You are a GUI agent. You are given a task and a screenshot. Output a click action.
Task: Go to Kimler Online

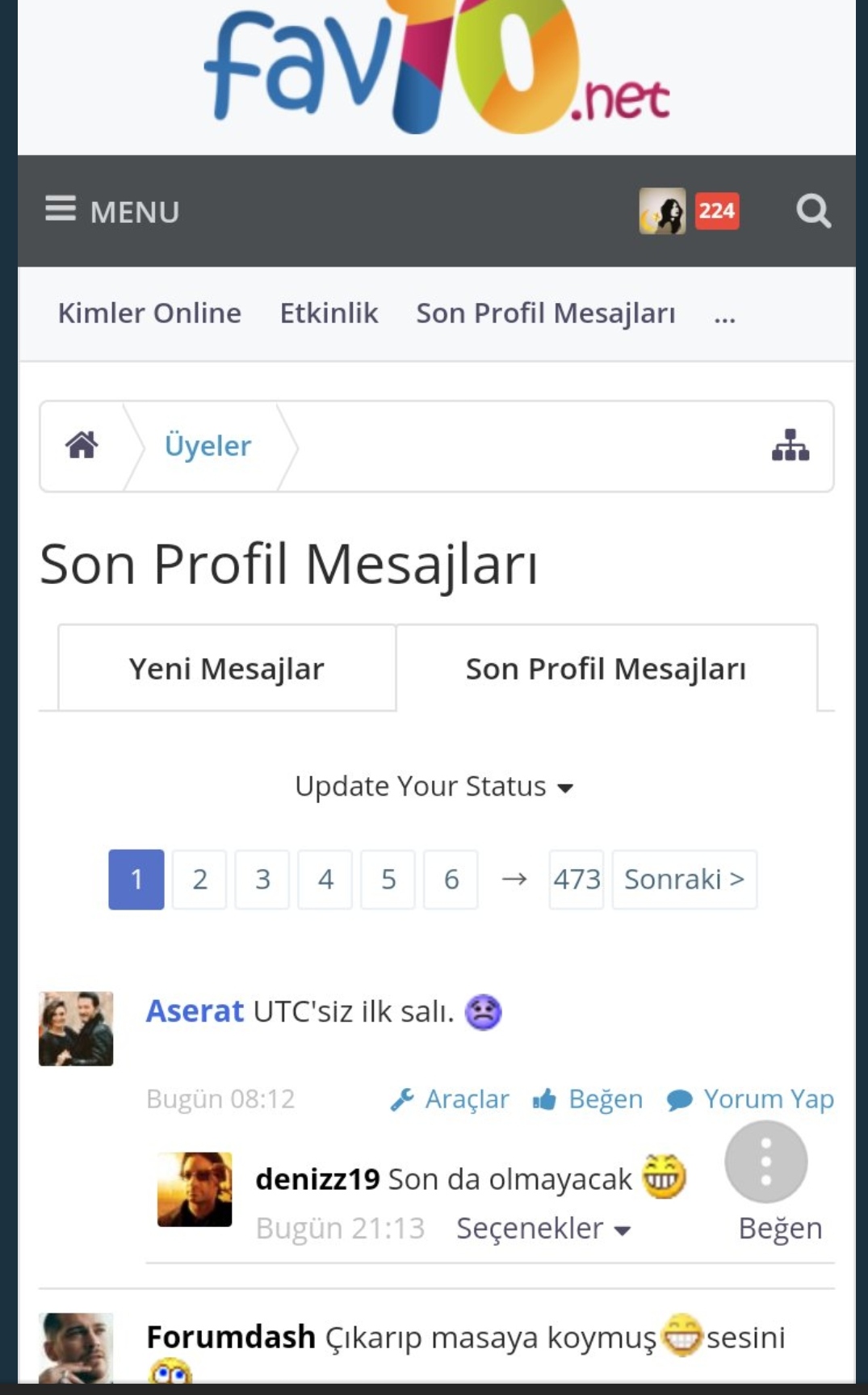pos(149,313)
